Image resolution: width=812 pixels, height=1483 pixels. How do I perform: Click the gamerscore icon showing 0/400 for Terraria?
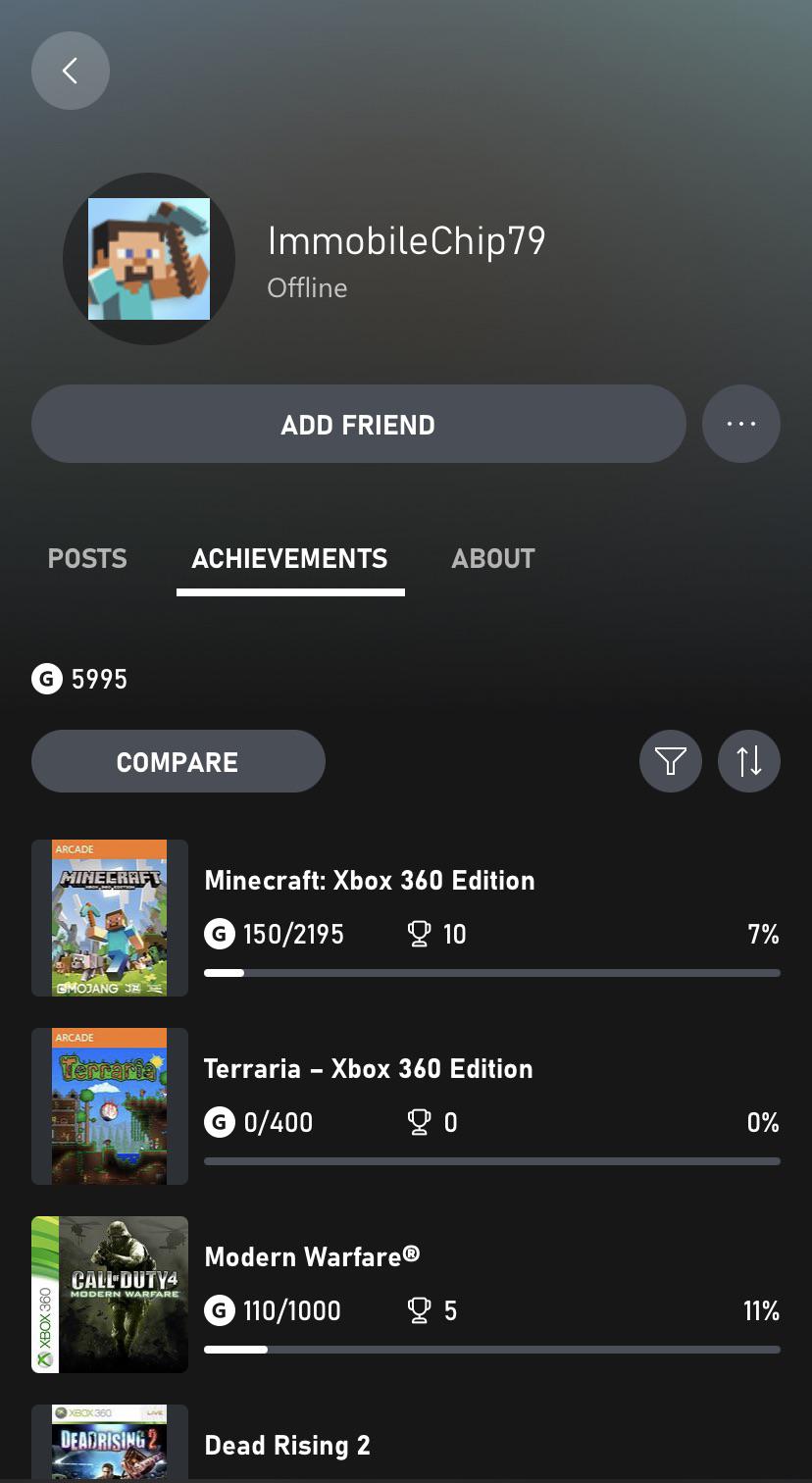tap(219, 1122)
